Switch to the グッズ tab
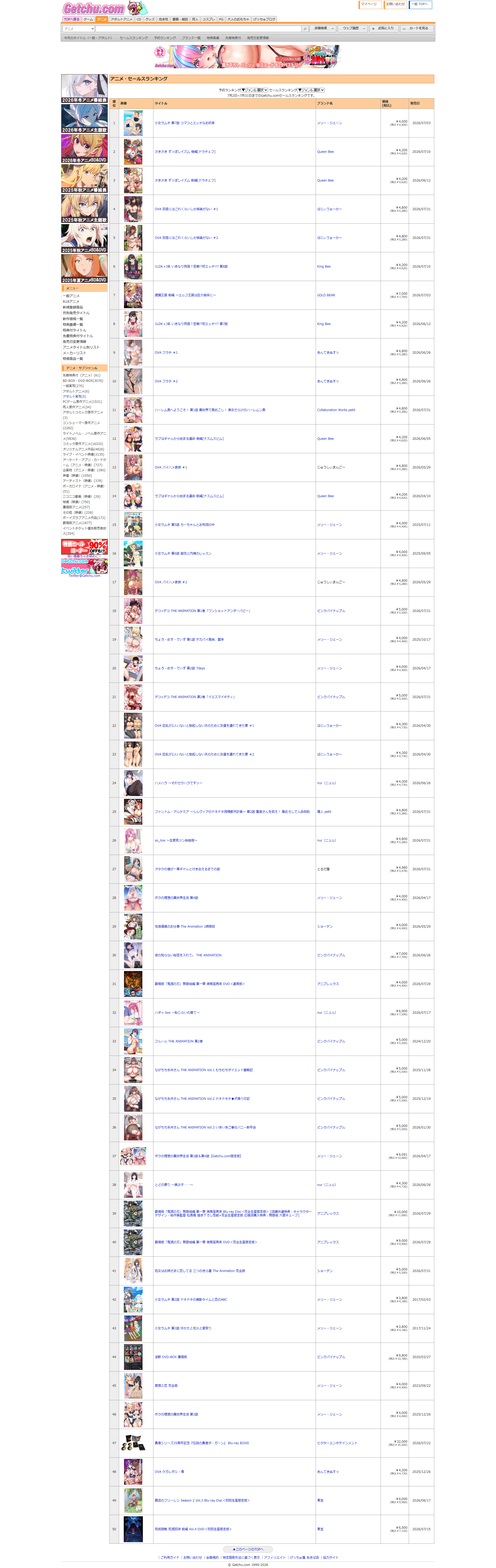 (x=150, y=19)
